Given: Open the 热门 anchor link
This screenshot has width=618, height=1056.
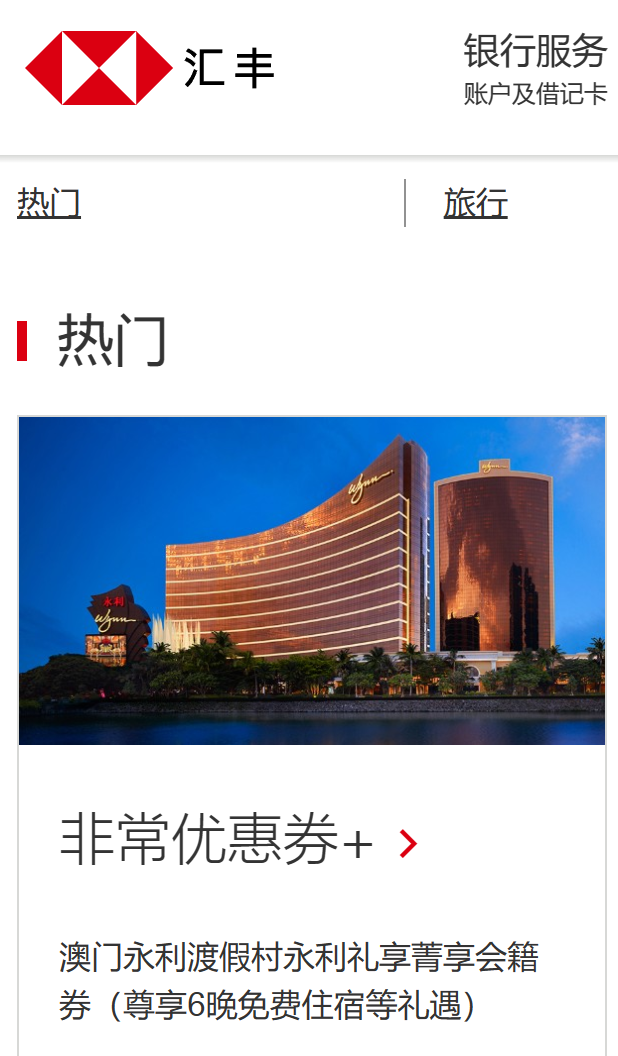Looking at the screenshot, I should click(49, 204).
